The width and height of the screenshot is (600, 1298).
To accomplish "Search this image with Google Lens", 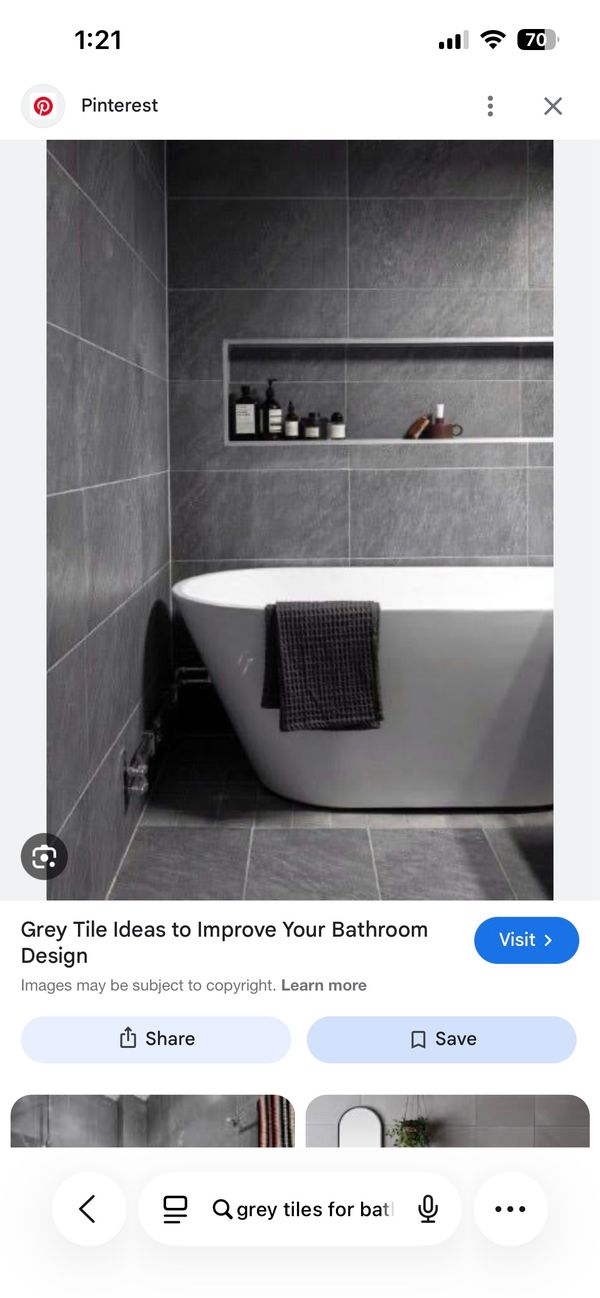I will 44,856.
